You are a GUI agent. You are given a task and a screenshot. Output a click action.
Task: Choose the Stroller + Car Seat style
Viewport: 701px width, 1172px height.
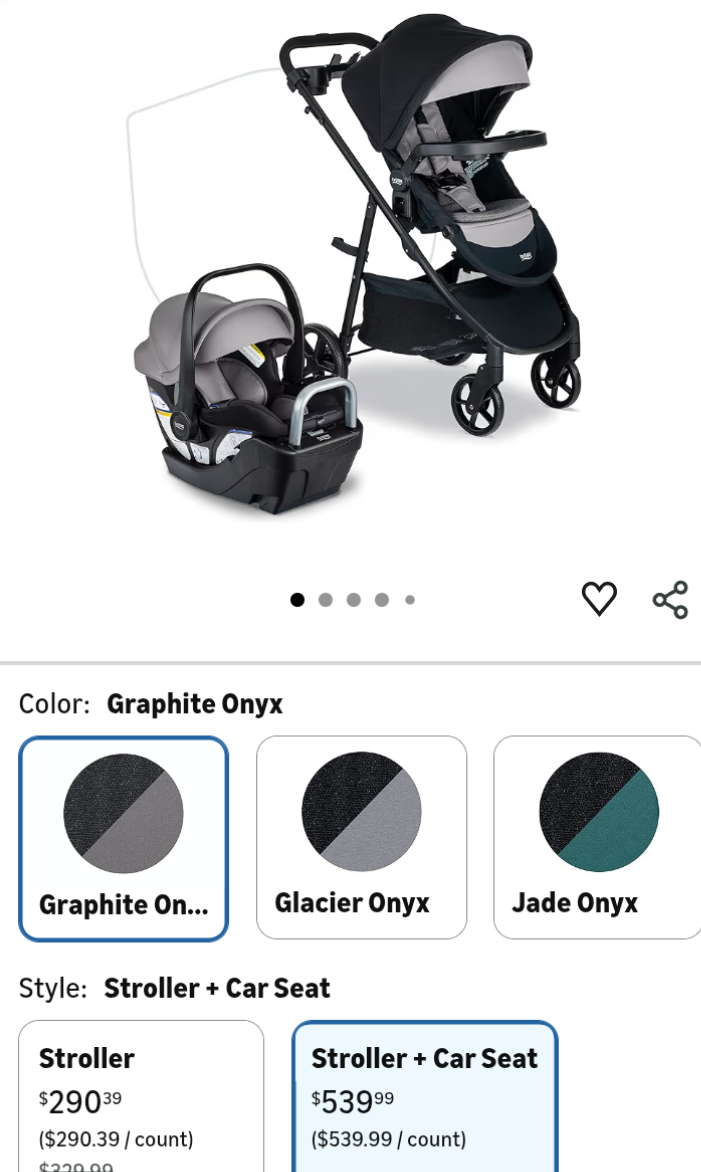click(424, 1096)
